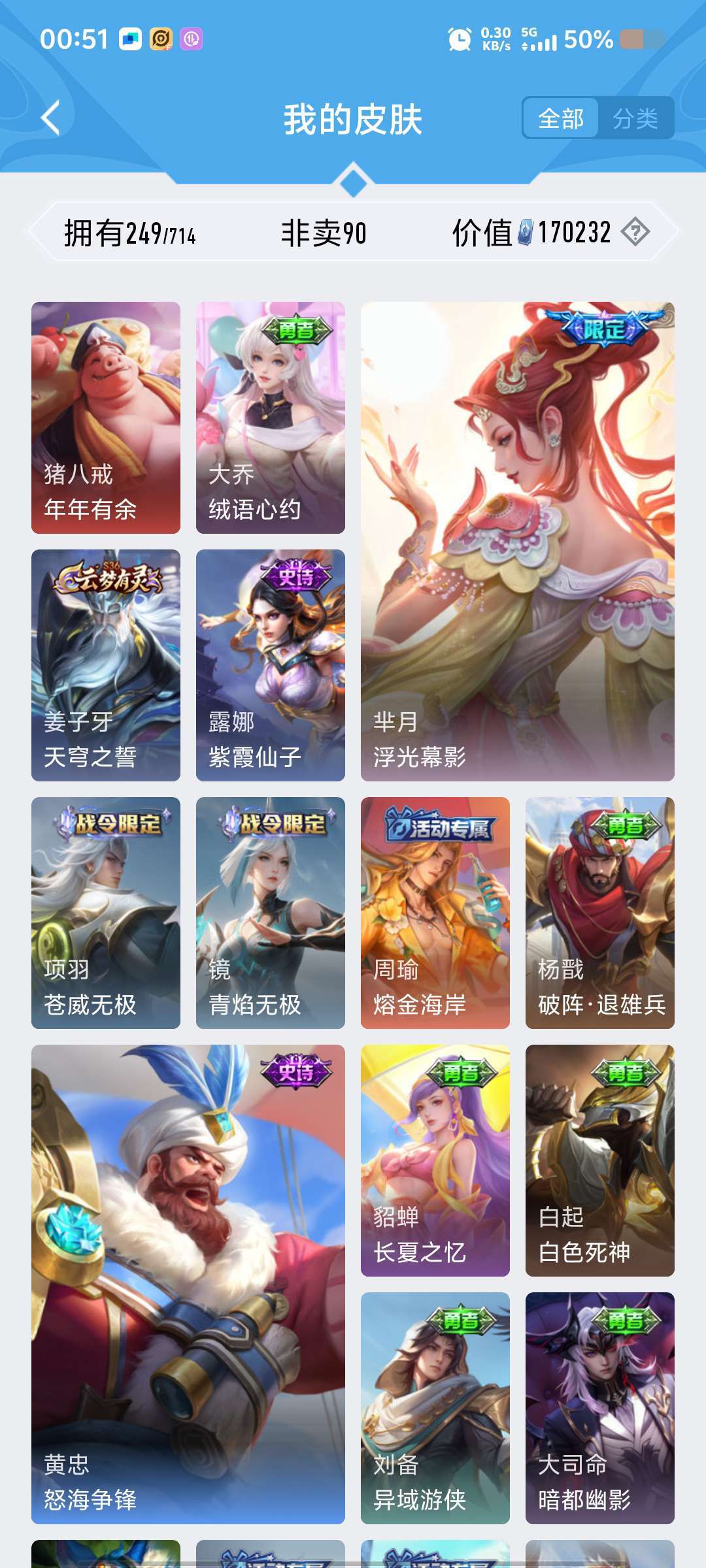Open the 项羽 苍威无极 skin card
This screenshot has height=1568, width=706.
106,913
